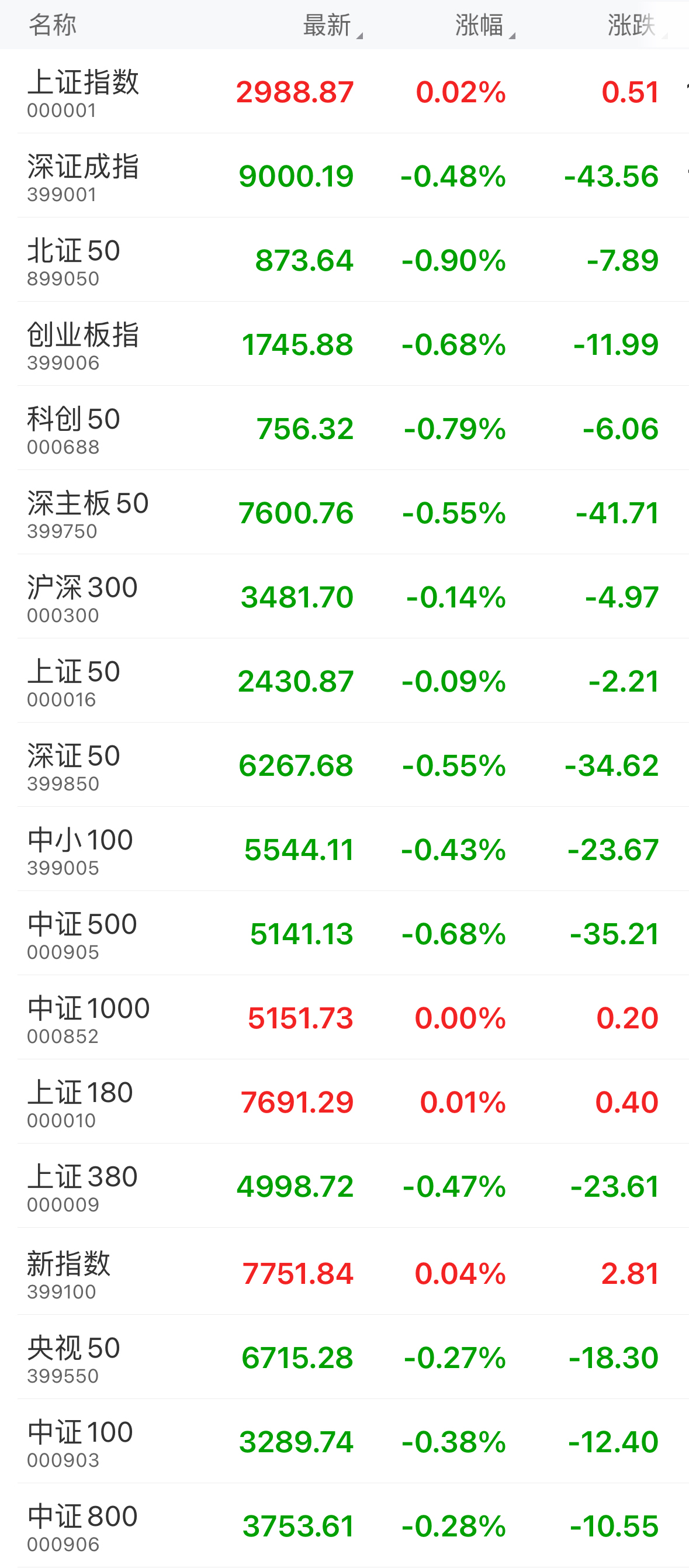Select the 上证180 index
The height and width of the screenshot is (1568, 689).
click(x=79, y=1101)
